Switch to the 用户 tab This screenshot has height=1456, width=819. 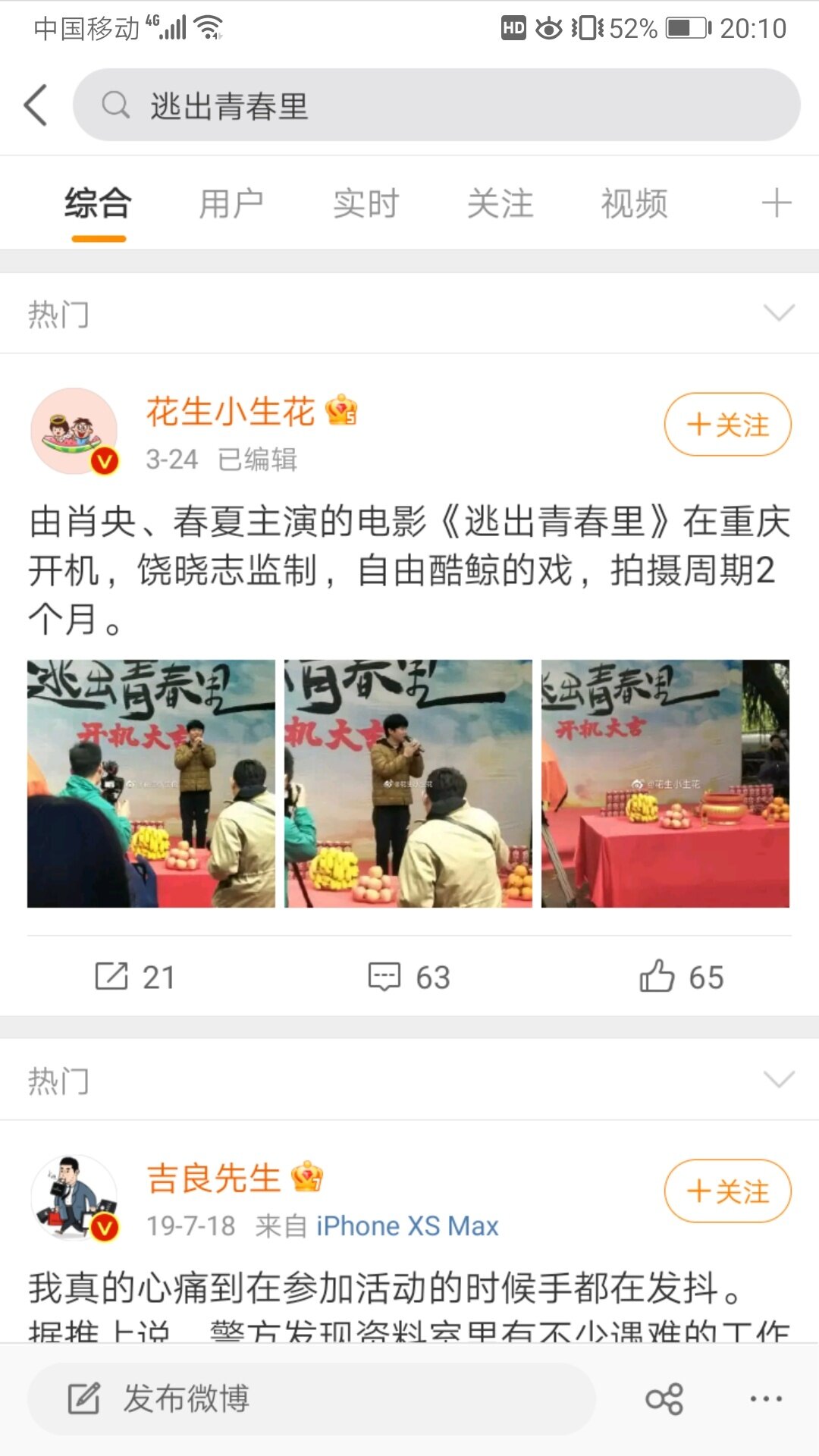(x=231, y=203)
